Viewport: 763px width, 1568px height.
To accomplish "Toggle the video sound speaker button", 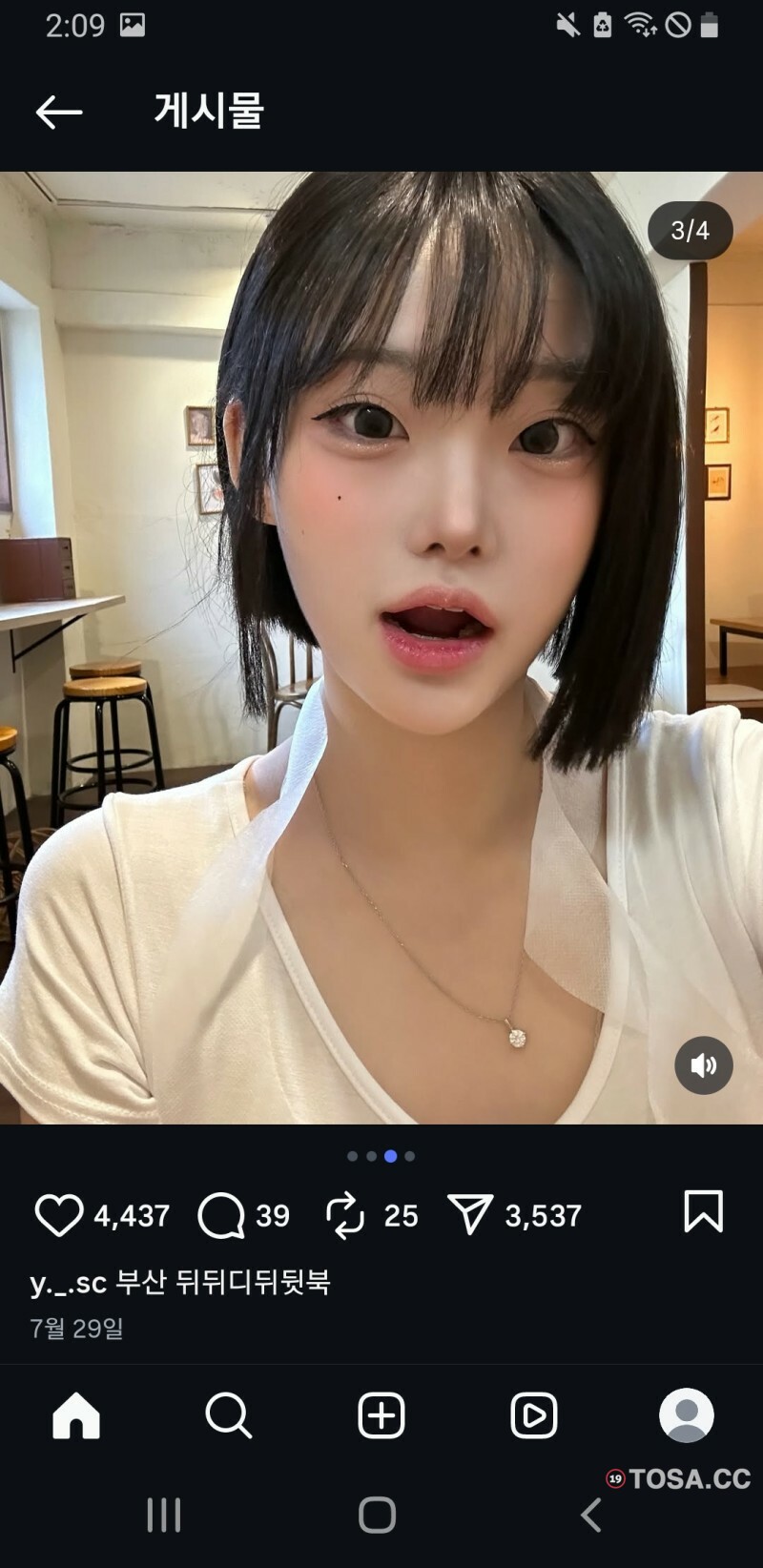I will click(704, 1065).
